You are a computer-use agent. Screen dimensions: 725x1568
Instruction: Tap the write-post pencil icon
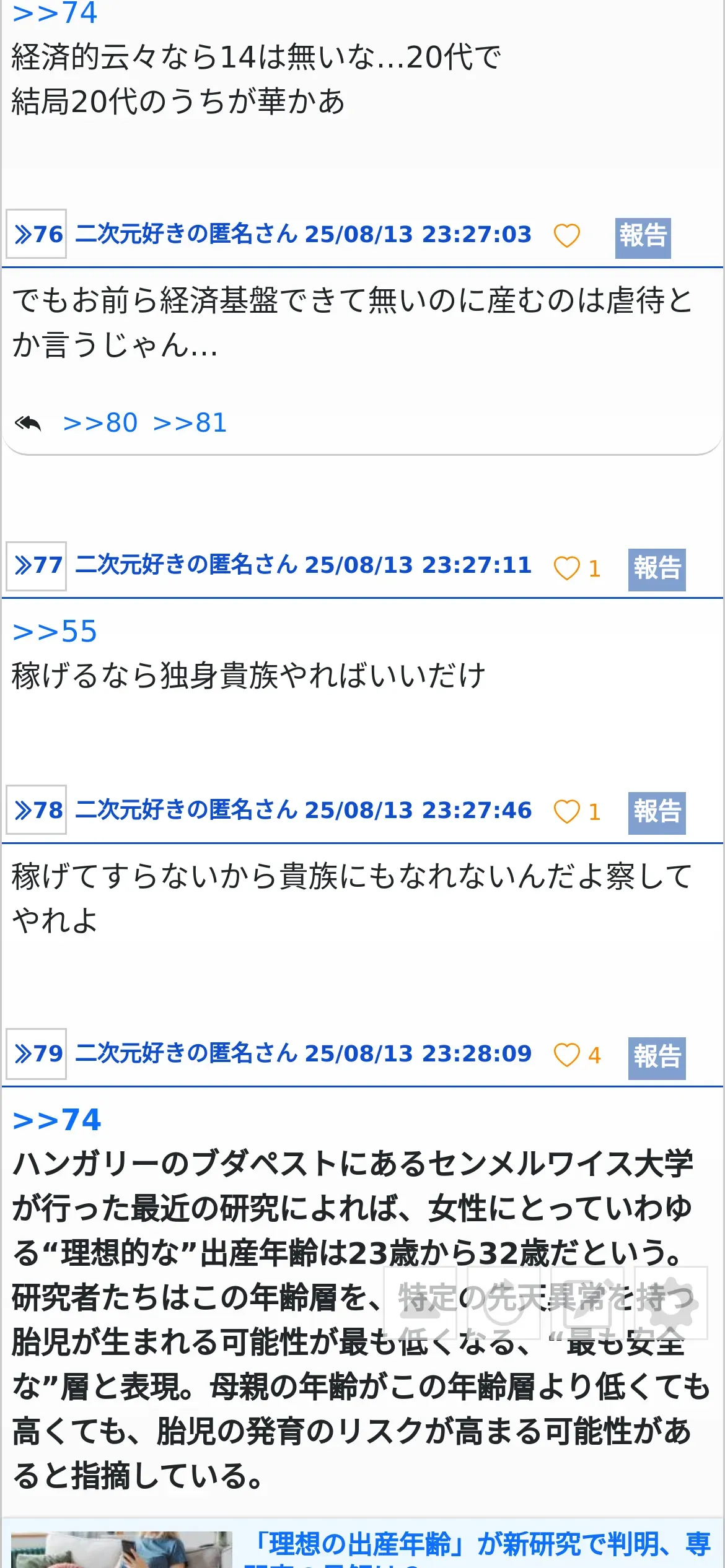(x=587, y=1304)
